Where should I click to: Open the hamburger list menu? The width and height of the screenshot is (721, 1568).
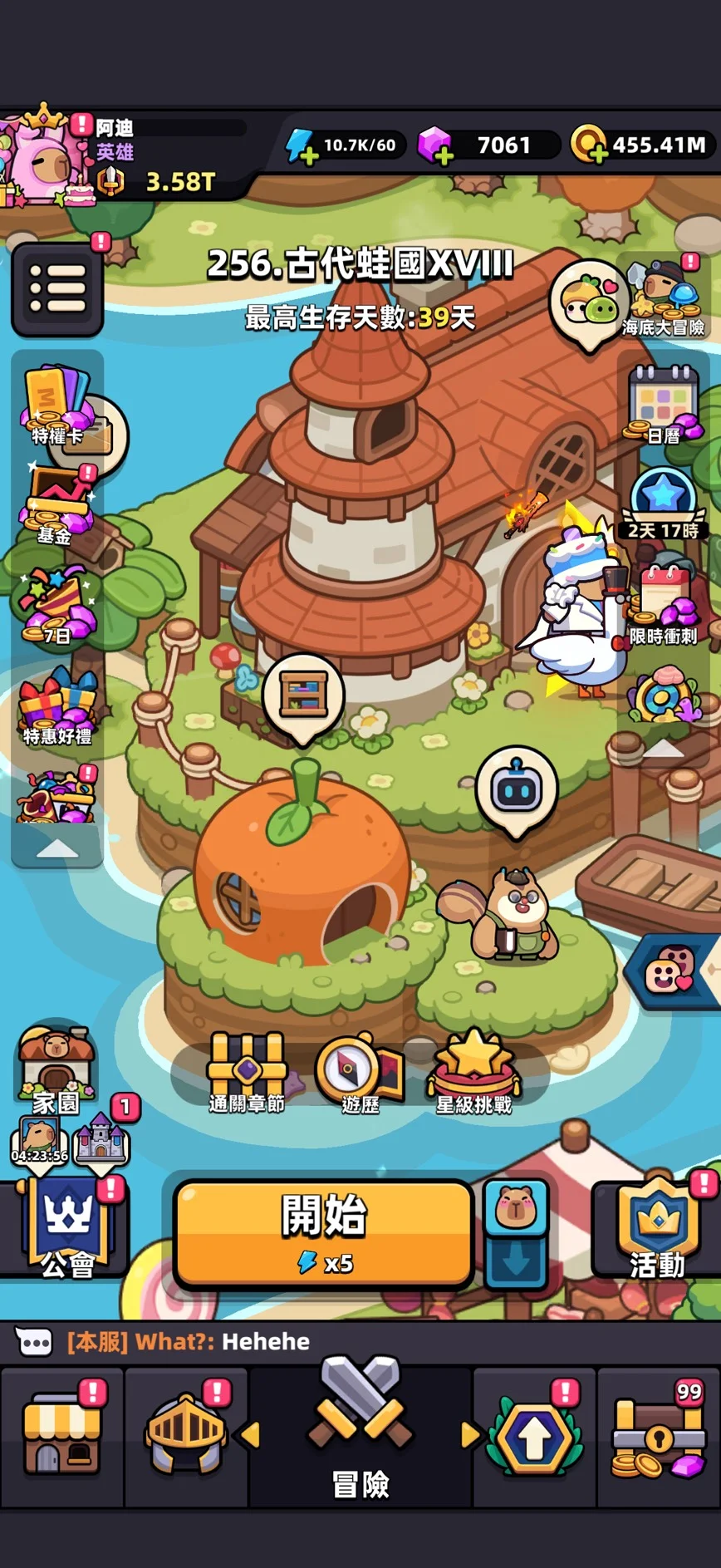(57, 289)
